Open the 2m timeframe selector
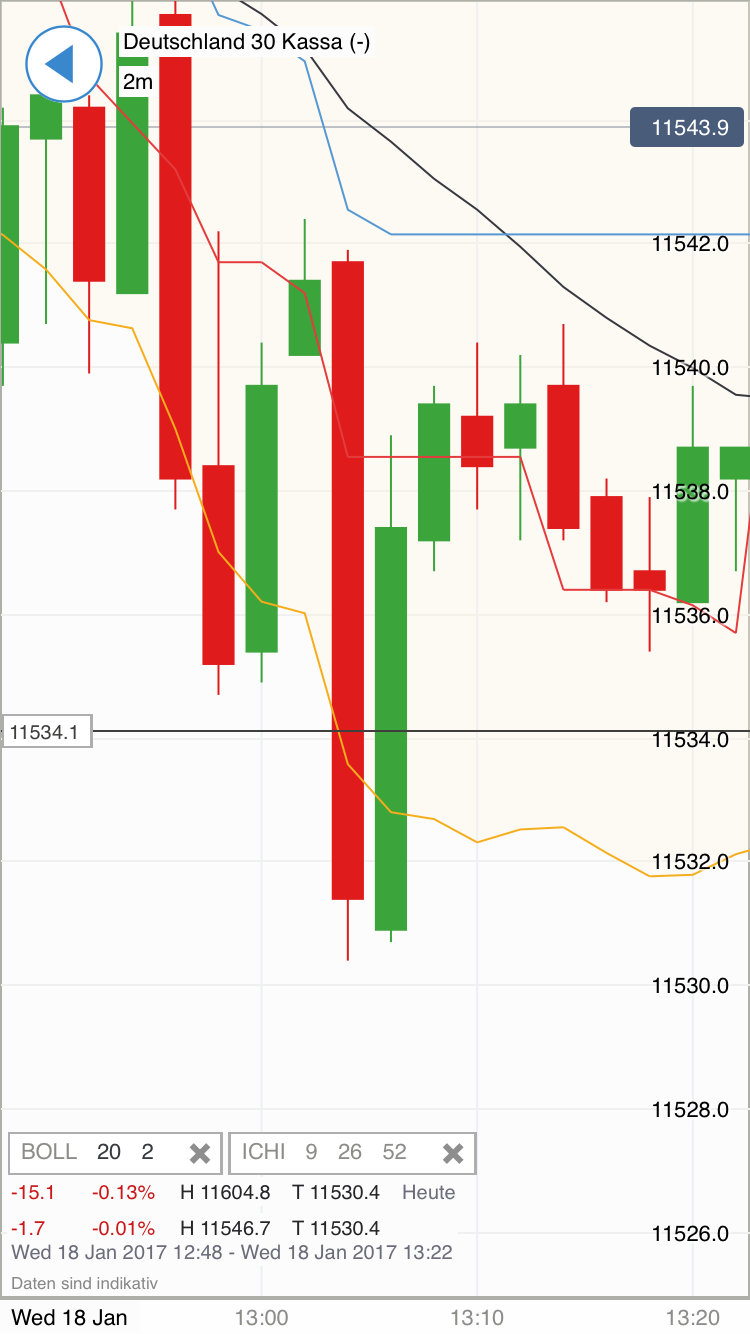Viewport: 750px width, 1334px height. (x=138, y=82)
